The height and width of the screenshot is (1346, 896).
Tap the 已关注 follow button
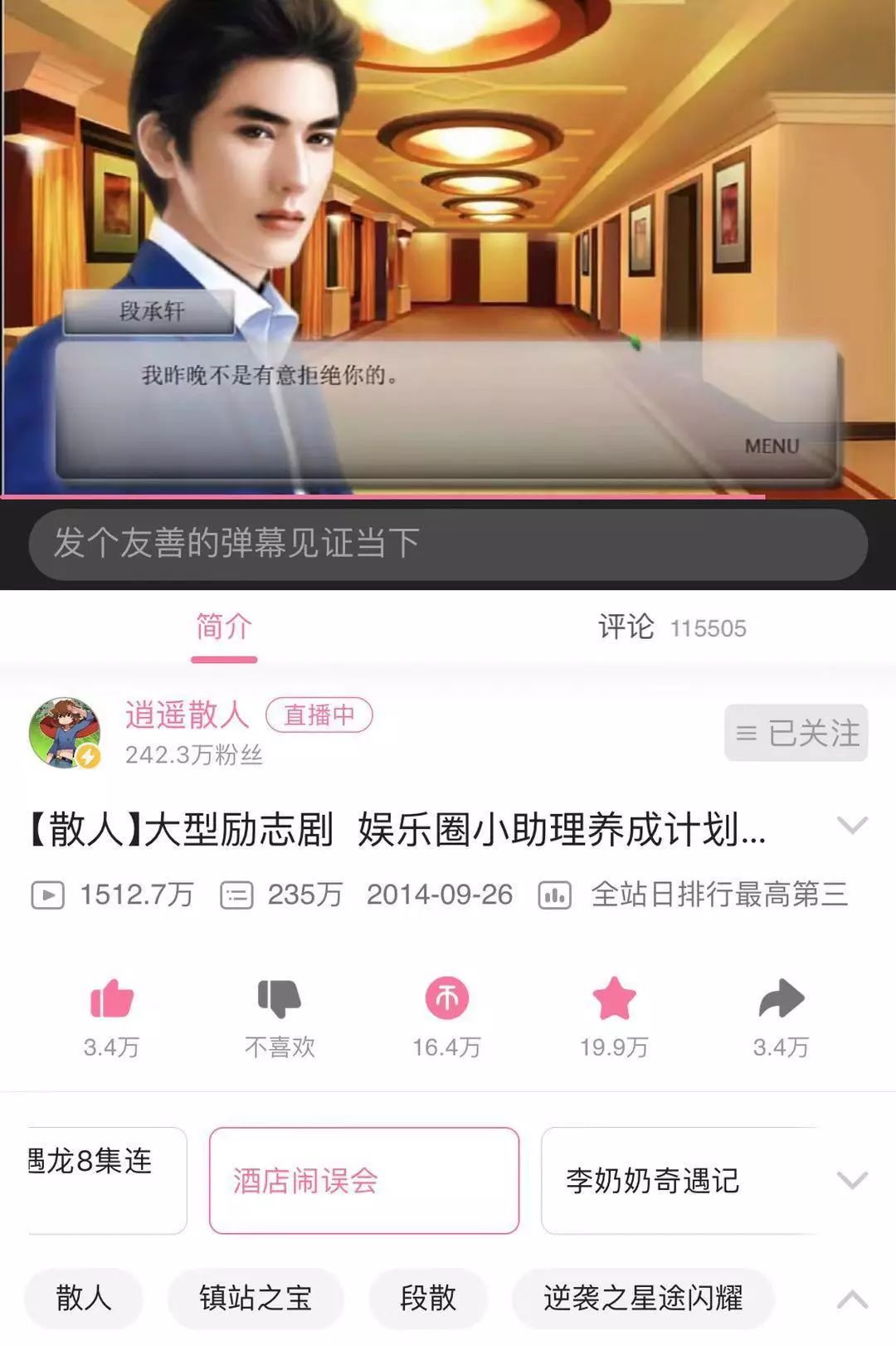click(x=796, y=733)
